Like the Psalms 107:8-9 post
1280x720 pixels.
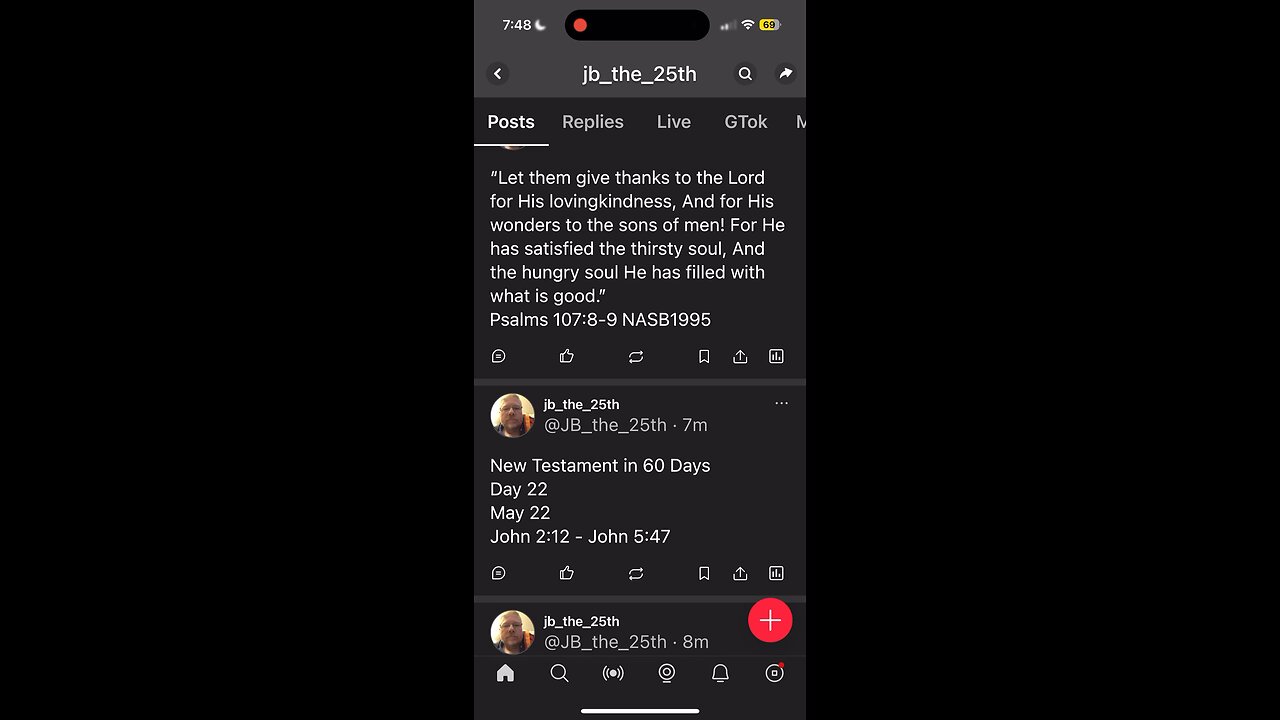[567, 356]
